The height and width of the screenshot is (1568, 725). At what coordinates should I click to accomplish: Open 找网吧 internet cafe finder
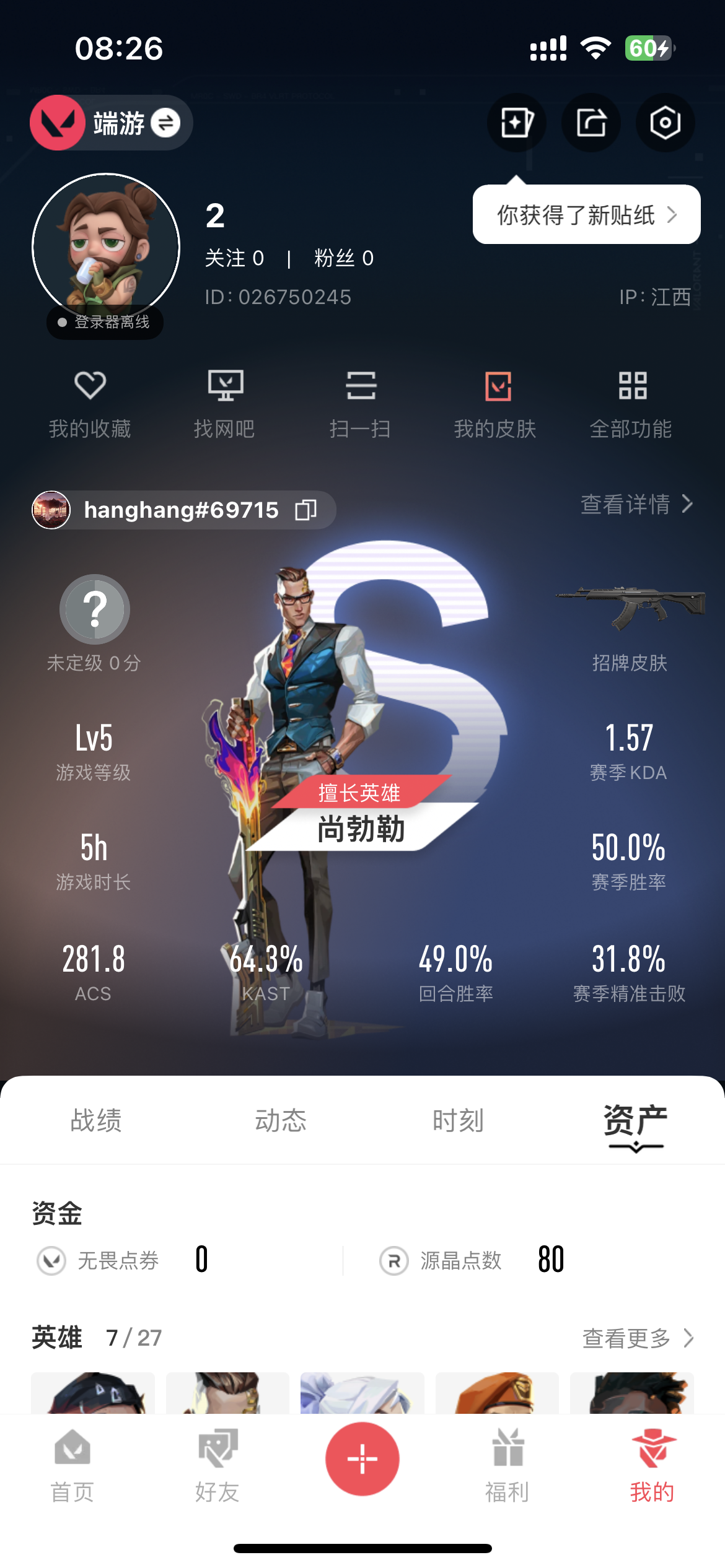click(x=225, y=402)
